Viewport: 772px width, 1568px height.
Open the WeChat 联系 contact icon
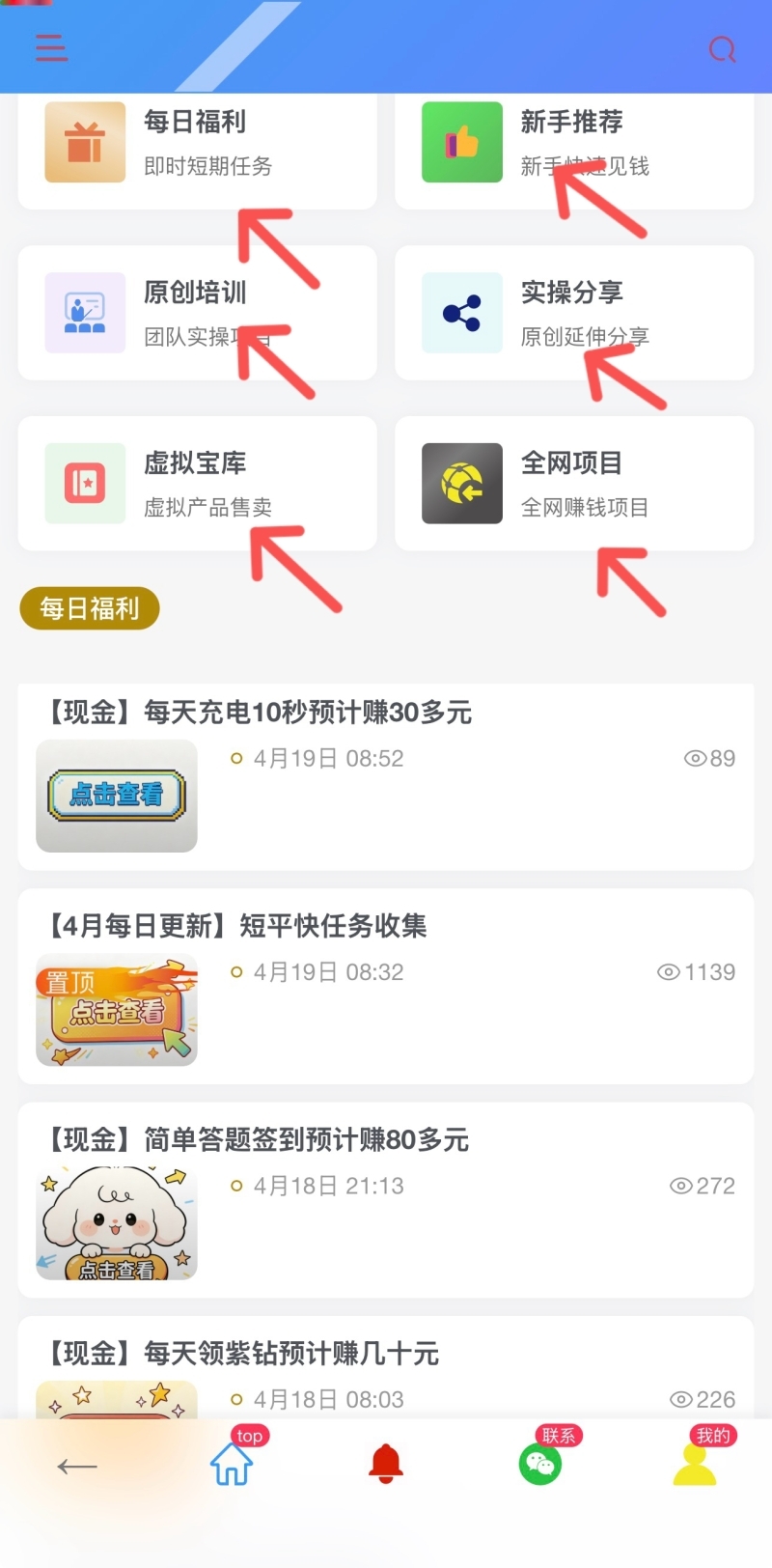pyautogui.click(x=540, y=1465)
